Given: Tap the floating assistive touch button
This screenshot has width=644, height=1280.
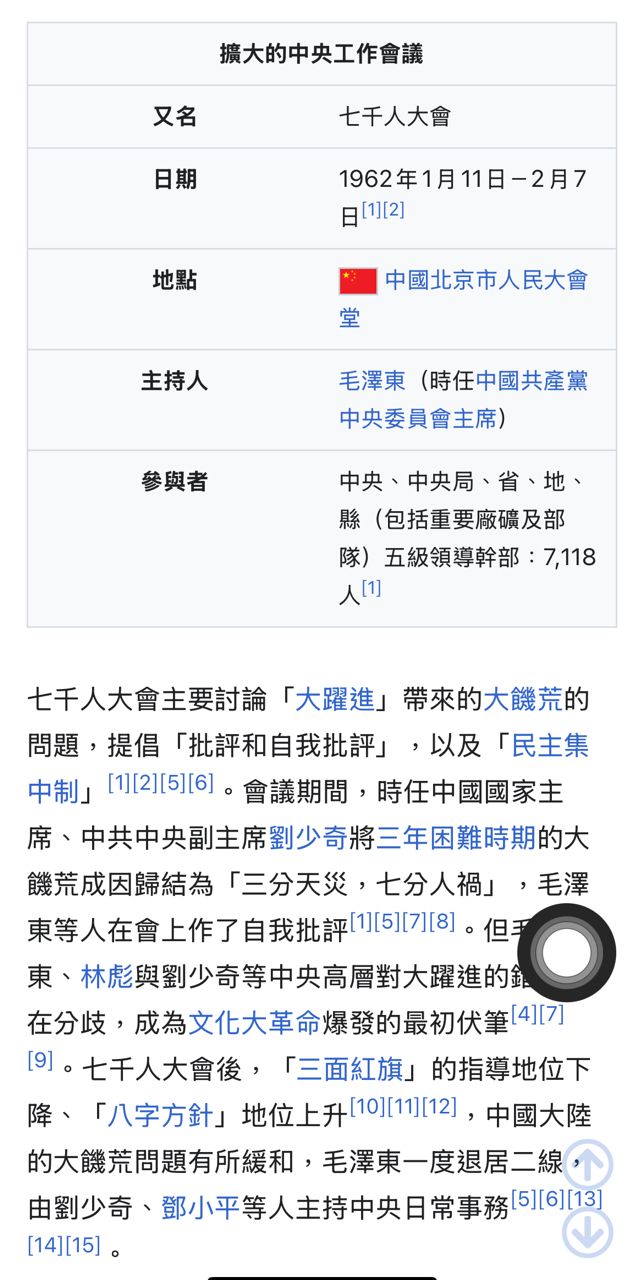Looking at the screenshot, I should [567, 954].
